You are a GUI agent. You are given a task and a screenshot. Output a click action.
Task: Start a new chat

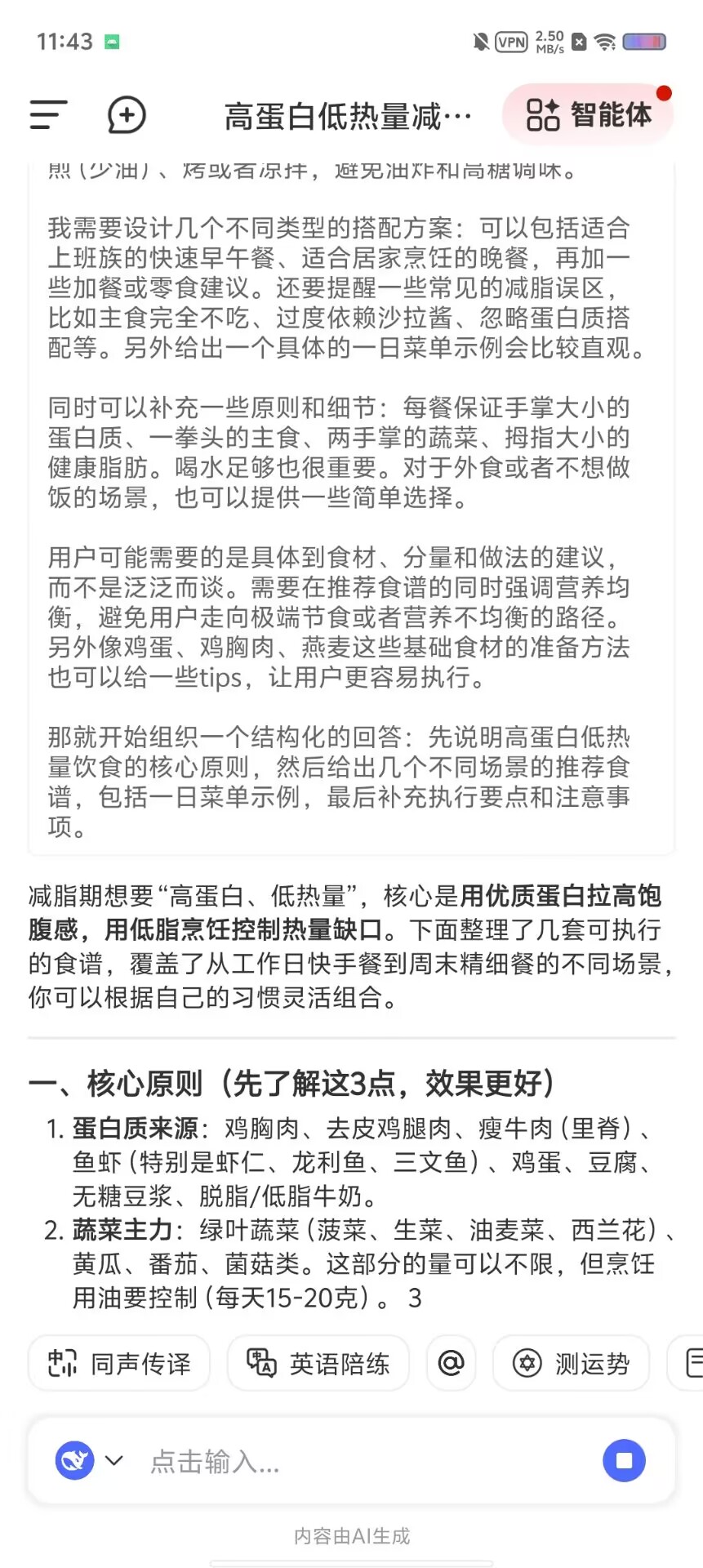(x=127, y=115)
